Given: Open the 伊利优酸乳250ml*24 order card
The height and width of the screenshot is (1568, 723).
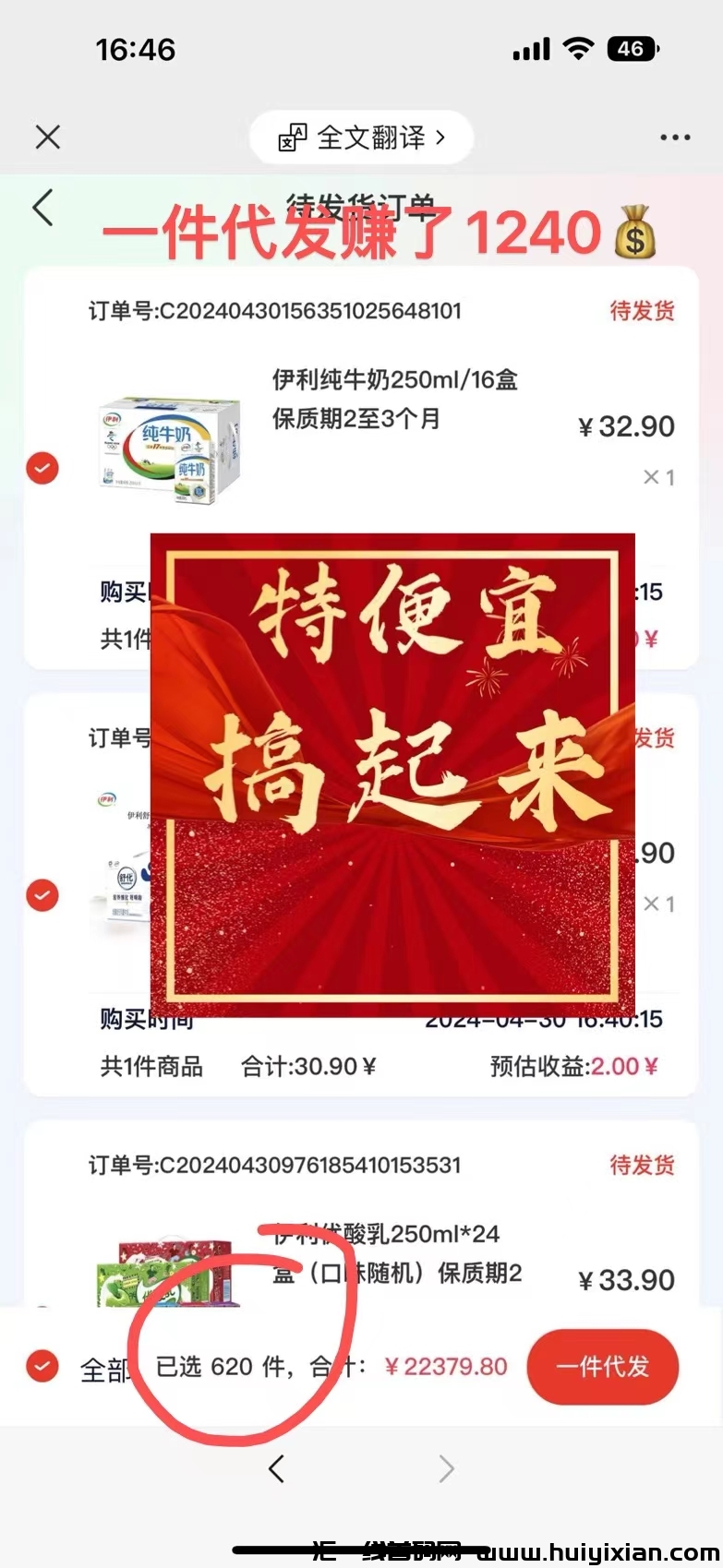Looking at the screenshot, I should (x=397, y=1252).
